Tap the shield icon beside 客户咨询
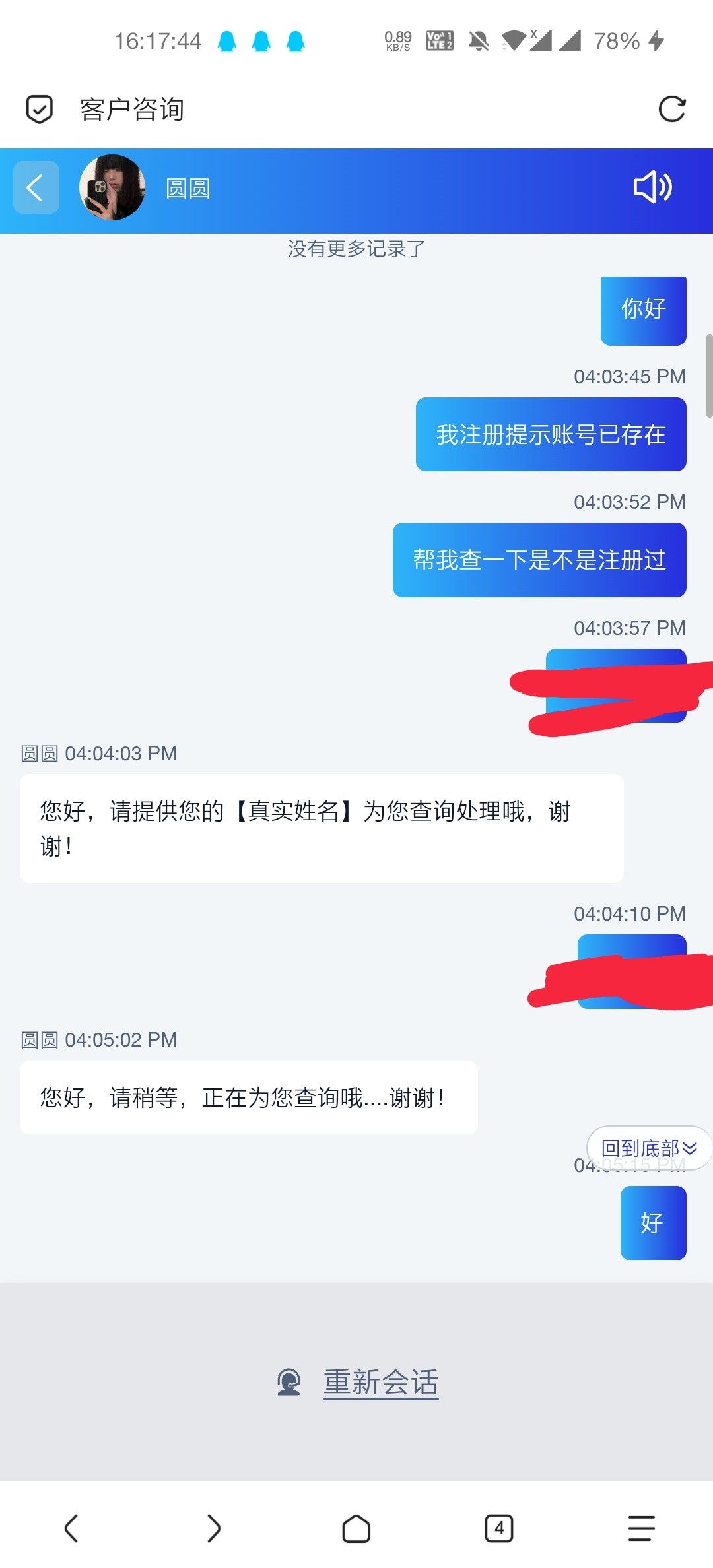This screenshot has width=713, height=1568. 39,109
